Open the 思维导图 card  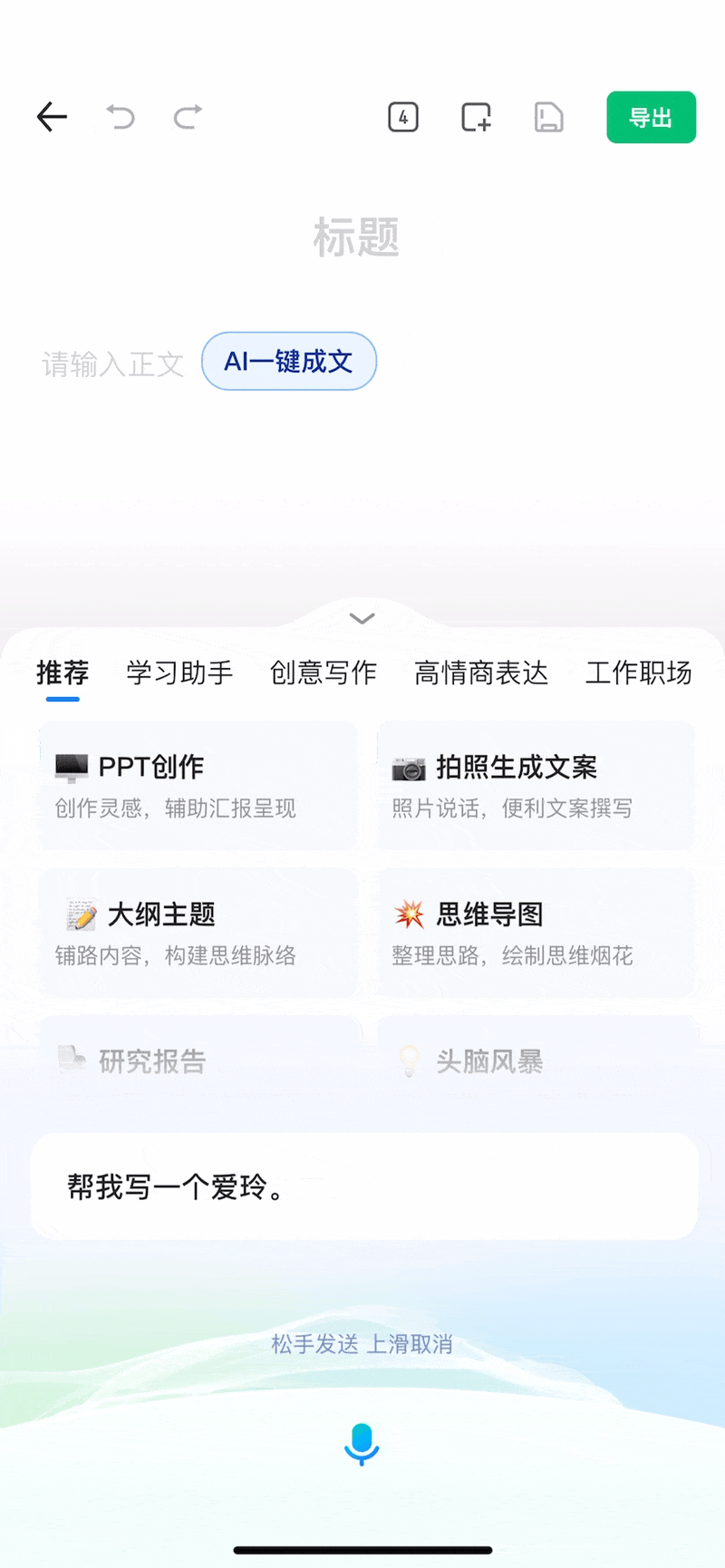tap(536, 933)
